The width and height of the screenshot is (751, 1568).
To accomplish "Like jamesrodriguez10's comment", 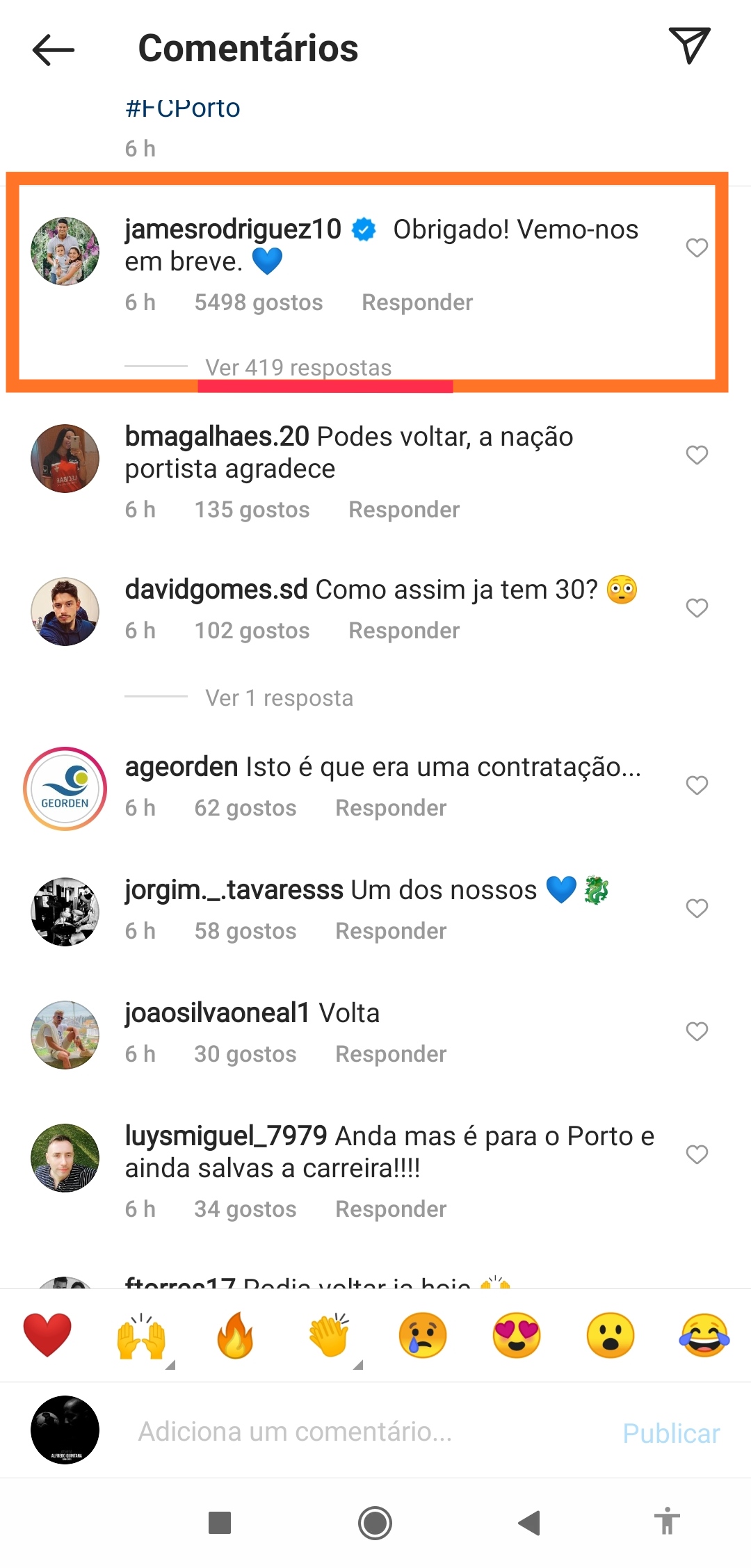I will tap(696, 248).
